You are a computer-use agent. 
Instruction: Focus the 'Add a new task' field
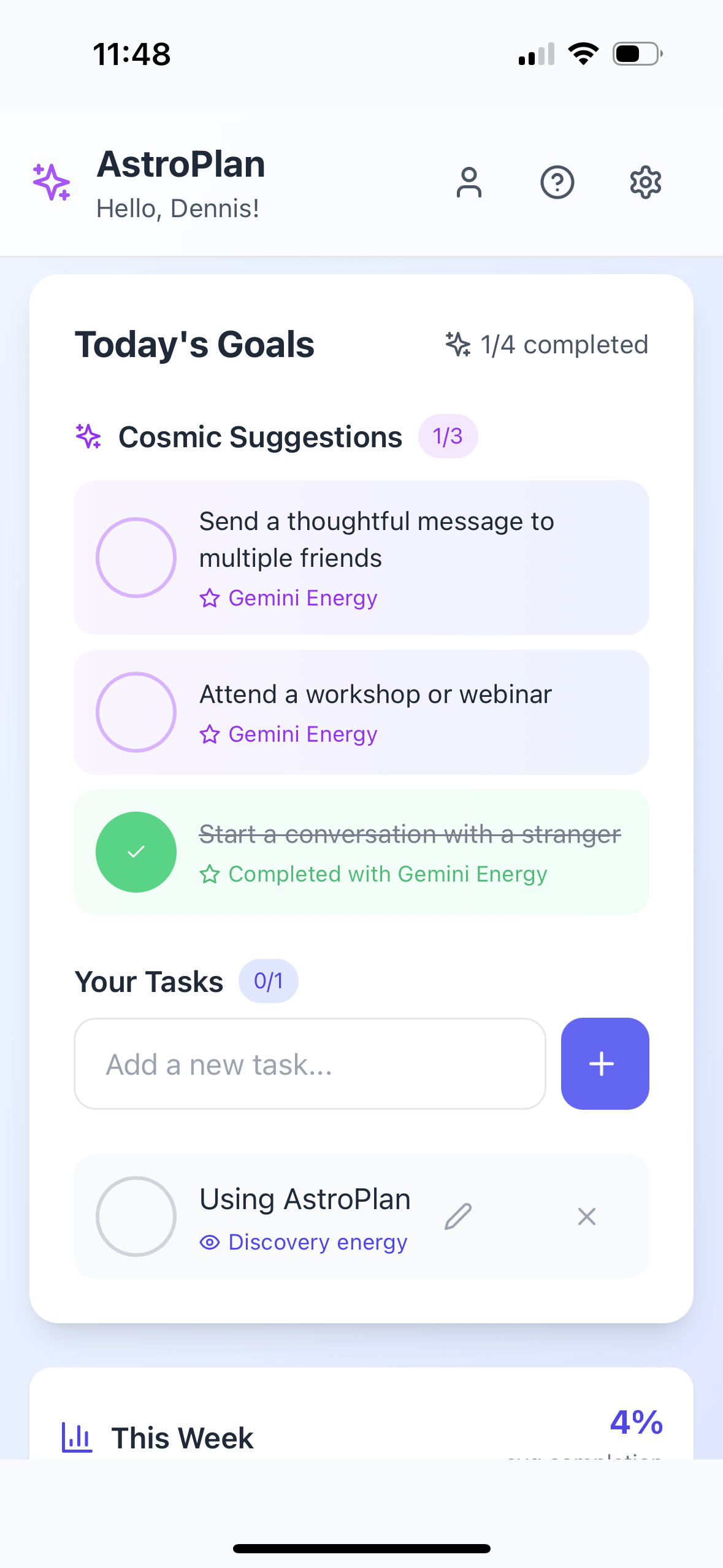[310, 1064]
